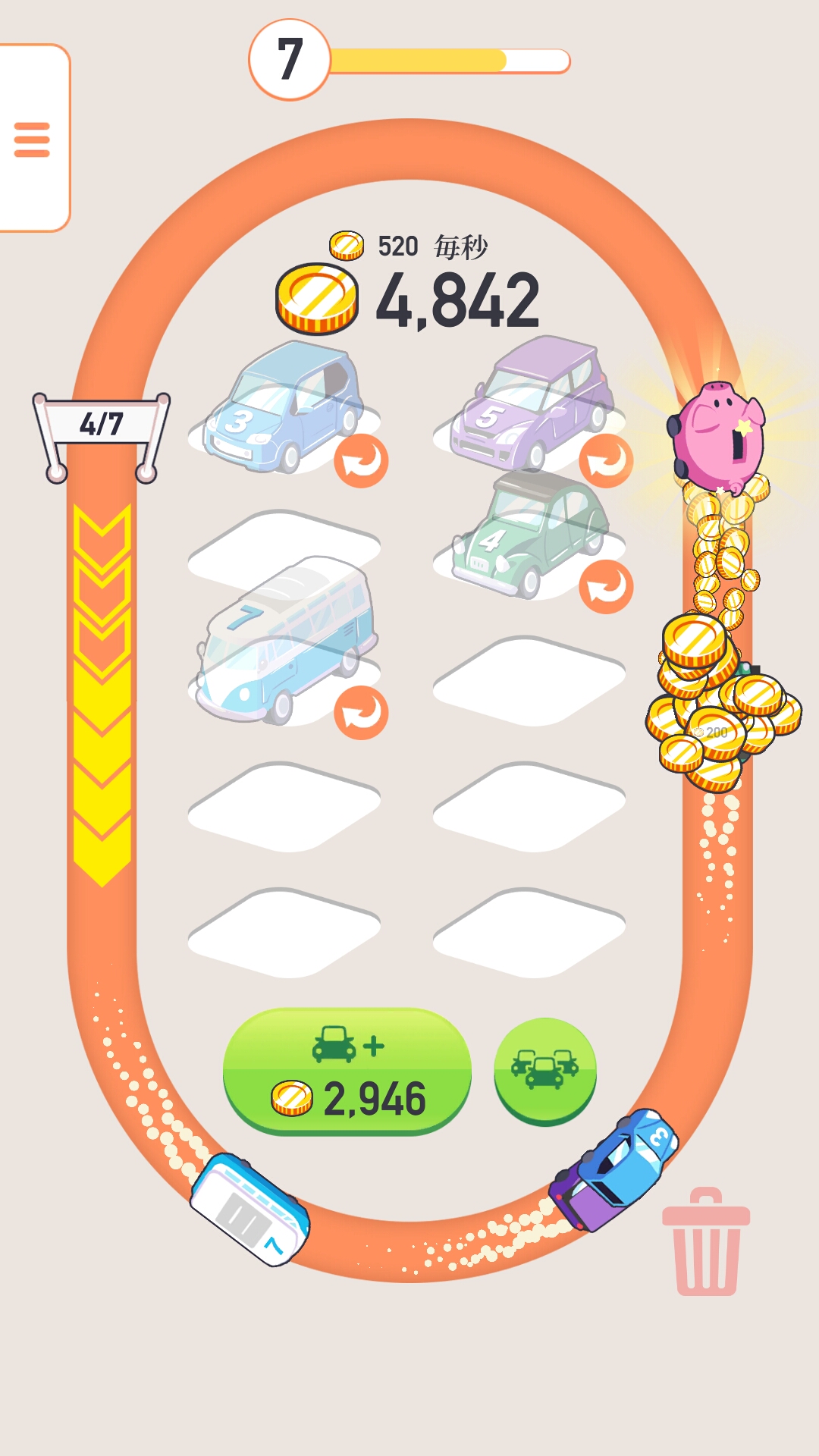
Task: Tap the flying pink piggy bank
Action: tap(717, 436)
